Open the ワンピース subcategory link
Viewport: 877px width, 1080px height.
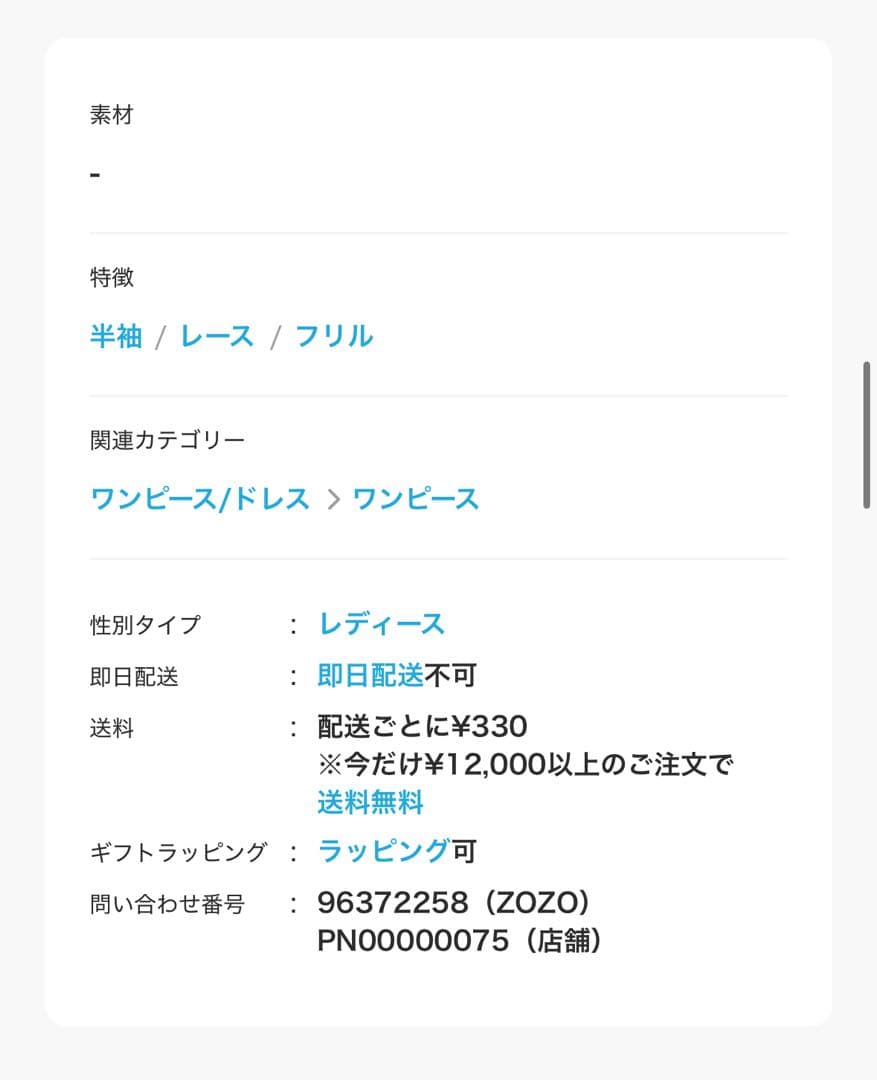pos(416,498)
